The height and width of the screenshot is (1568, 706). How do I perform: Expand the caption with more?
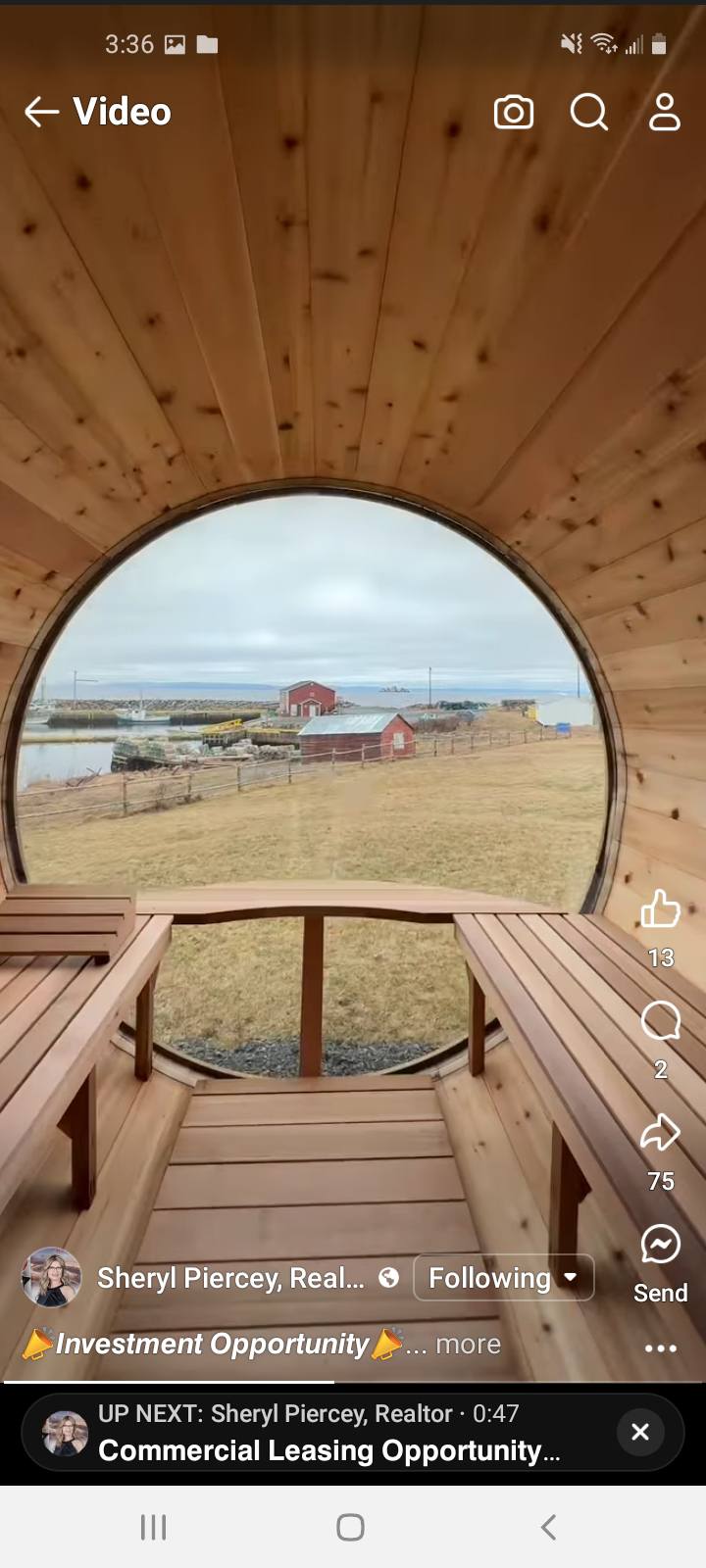pyautogui.click(x=468, y=1345)
